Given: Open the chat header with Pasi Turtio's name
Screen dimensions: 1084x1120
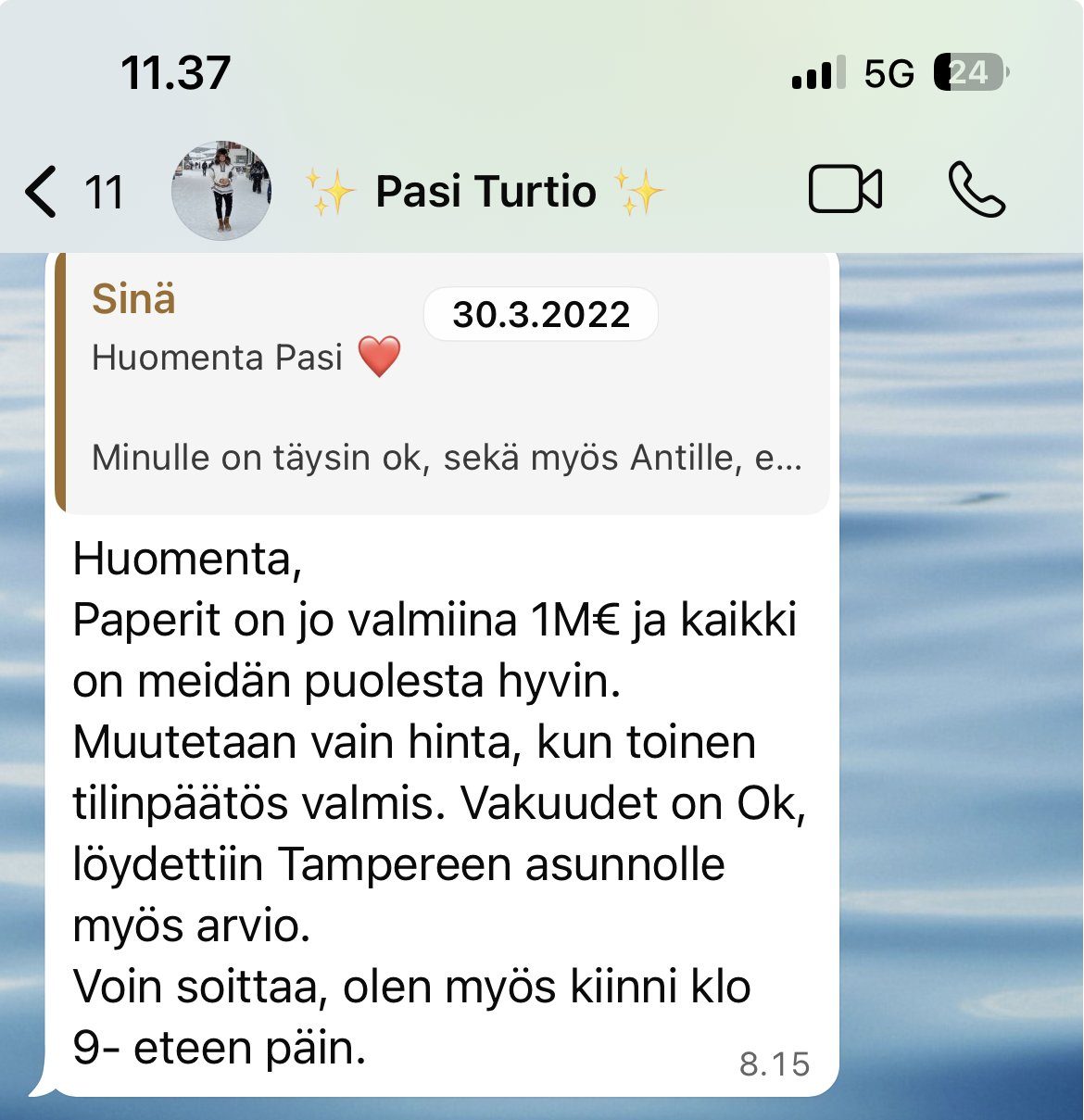Looking at the screenshot, I should (x=485, y=191).
